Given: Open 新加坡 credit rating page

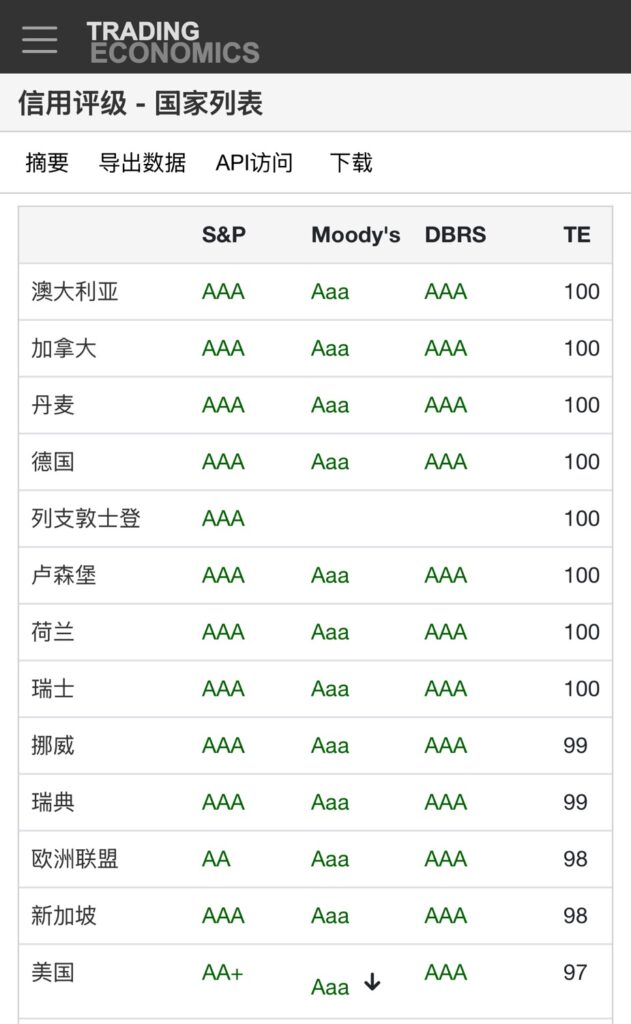Looking at the screenshot, I should pos(64,916).
